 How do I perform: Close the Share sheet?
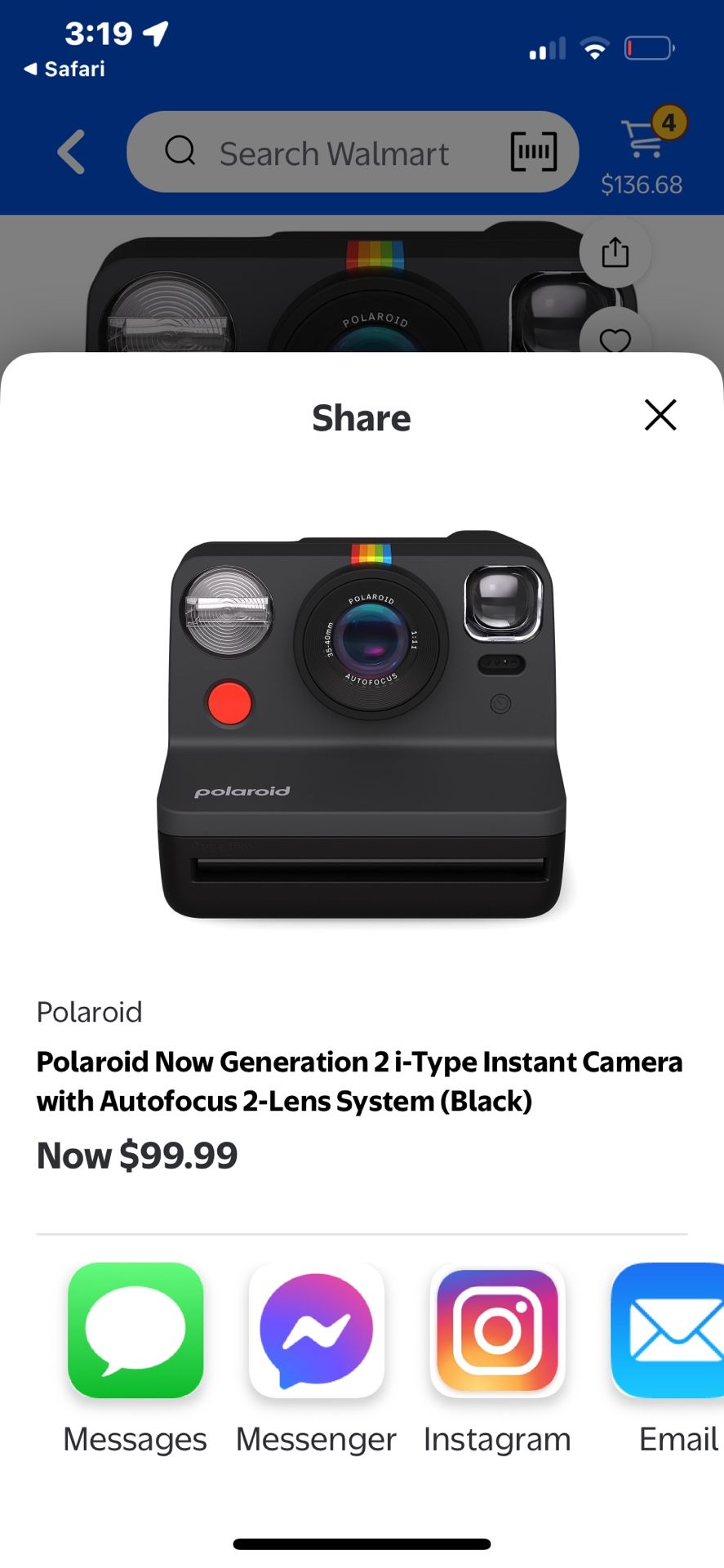660,415
